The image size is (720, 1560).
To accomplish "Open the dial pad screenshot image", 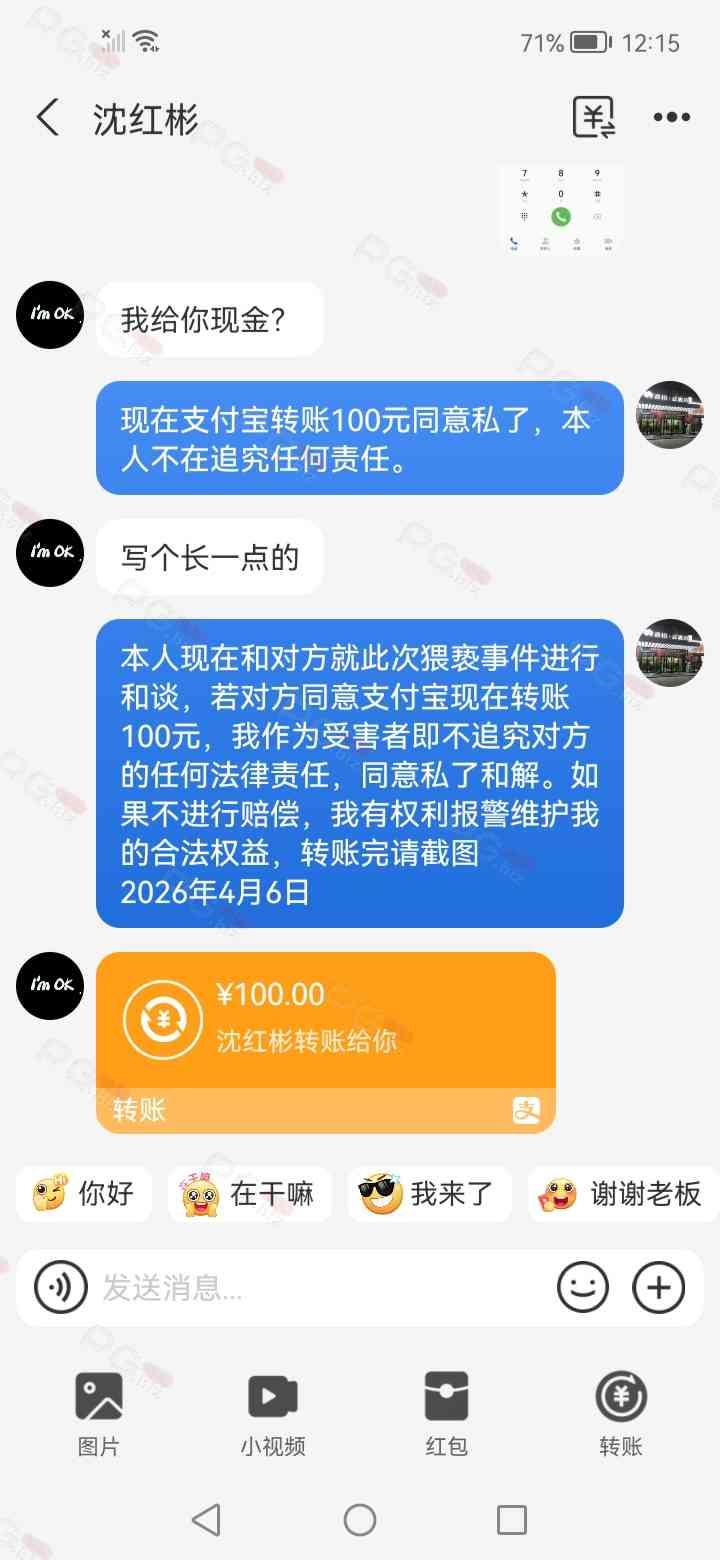I will tap(561, 206).
